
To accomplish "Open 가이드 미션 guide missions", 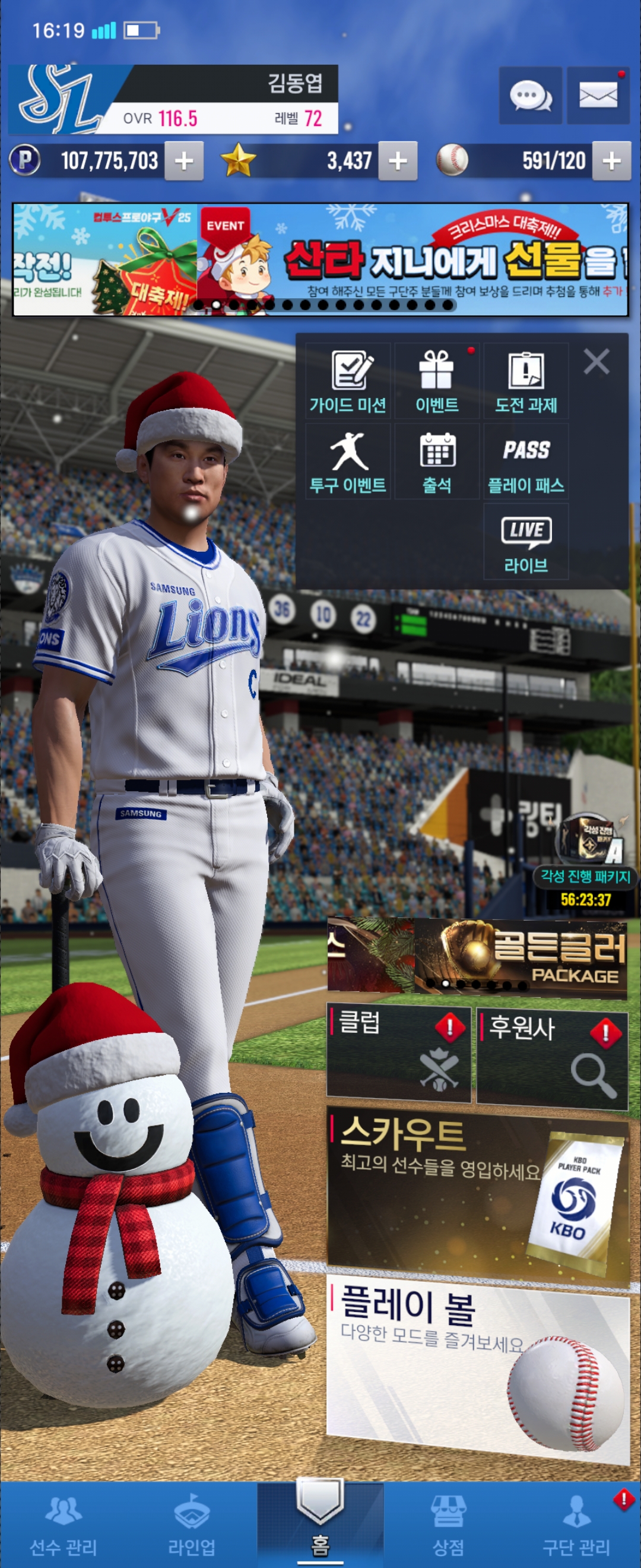I will click(348, 381).
